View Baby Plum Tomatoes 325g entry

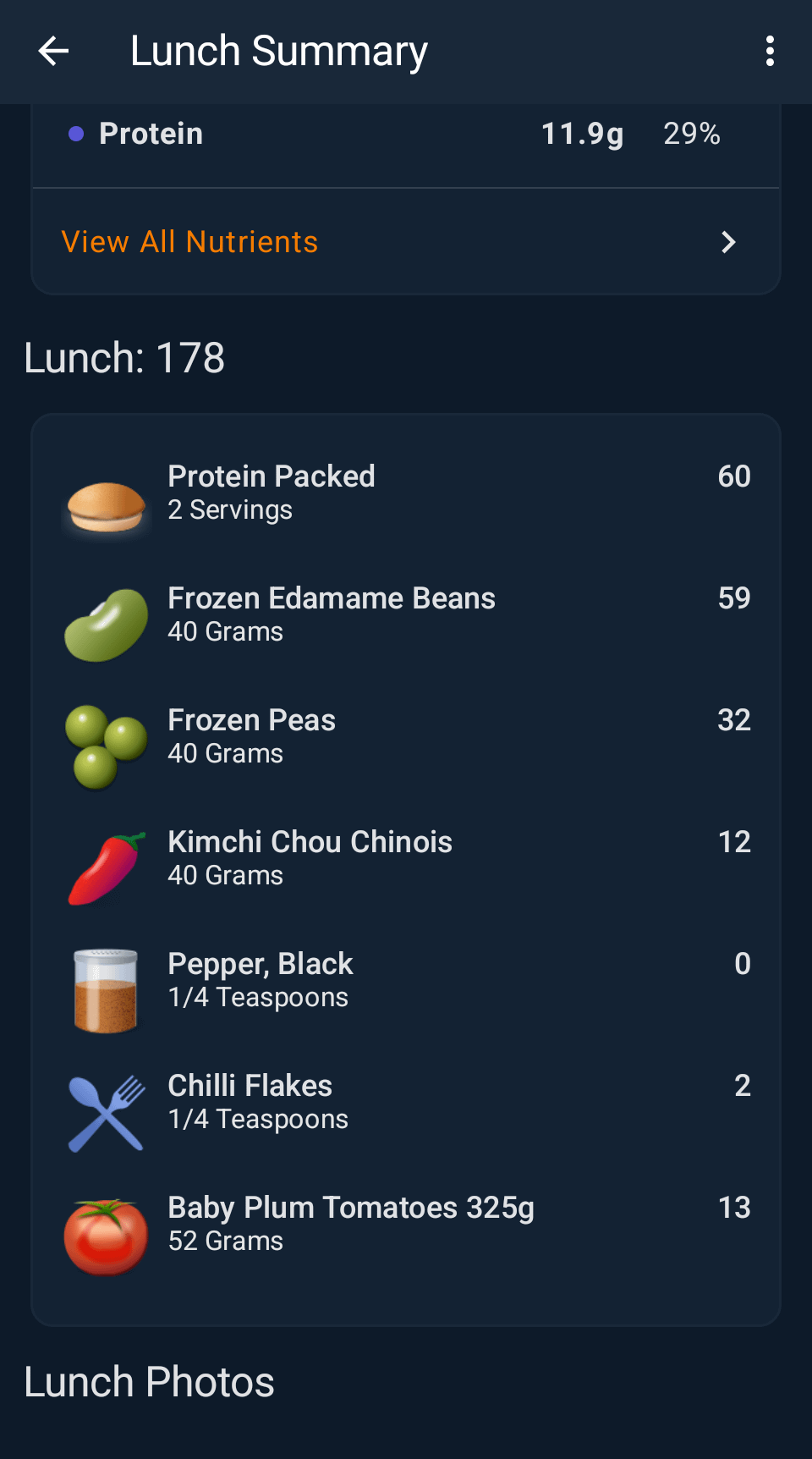click(404, 1225)
